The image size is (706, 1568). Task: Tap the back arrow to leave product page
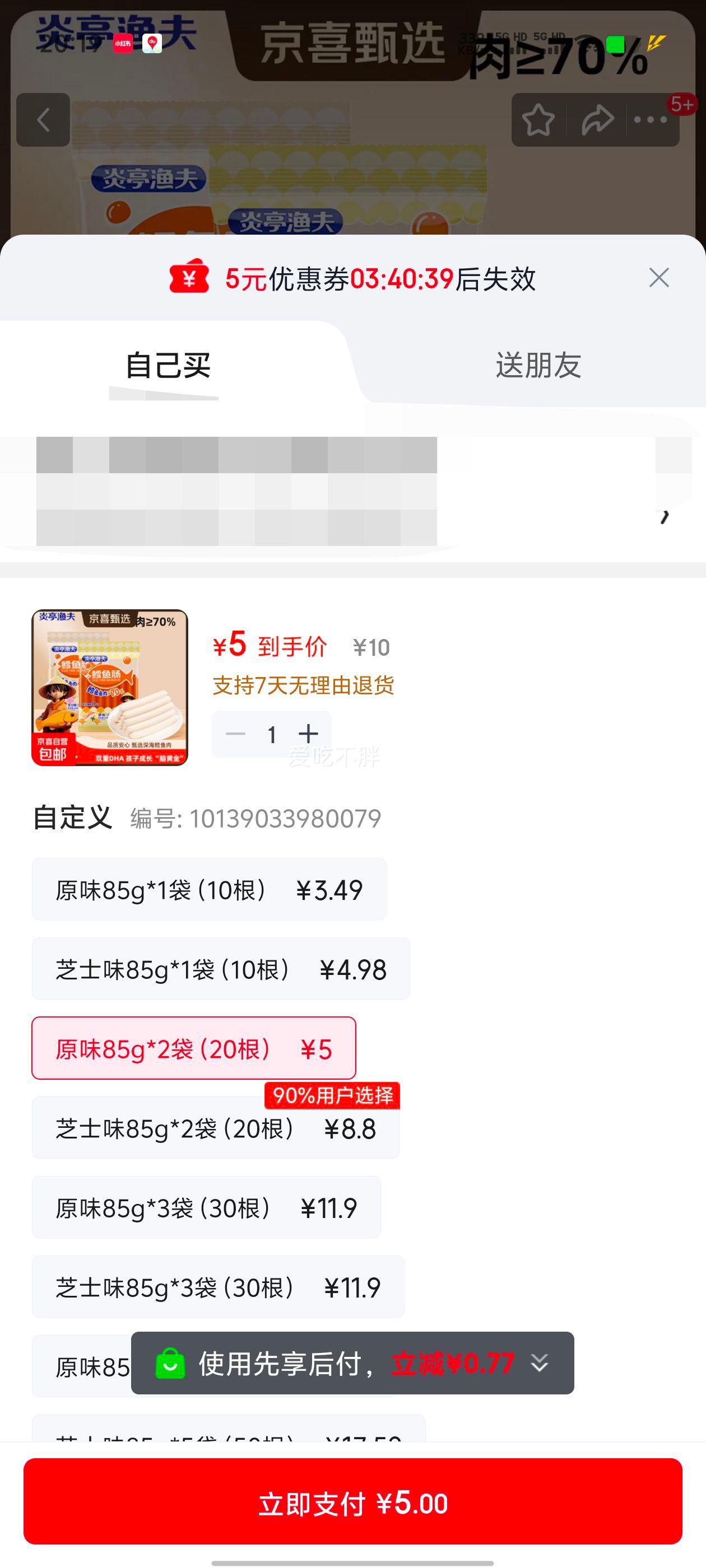click(x=44, y=119)
